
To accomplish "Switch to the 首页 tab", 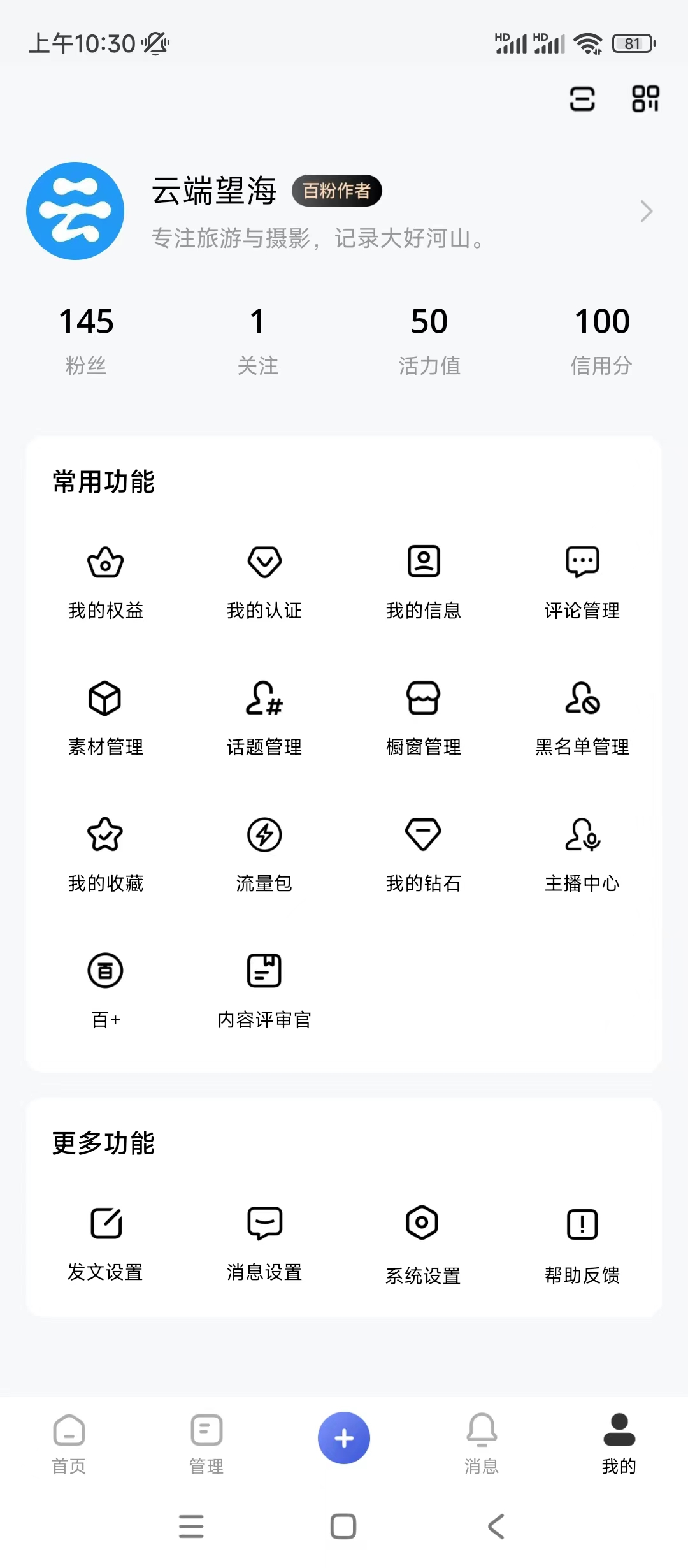I will (x=69, y=1444).
